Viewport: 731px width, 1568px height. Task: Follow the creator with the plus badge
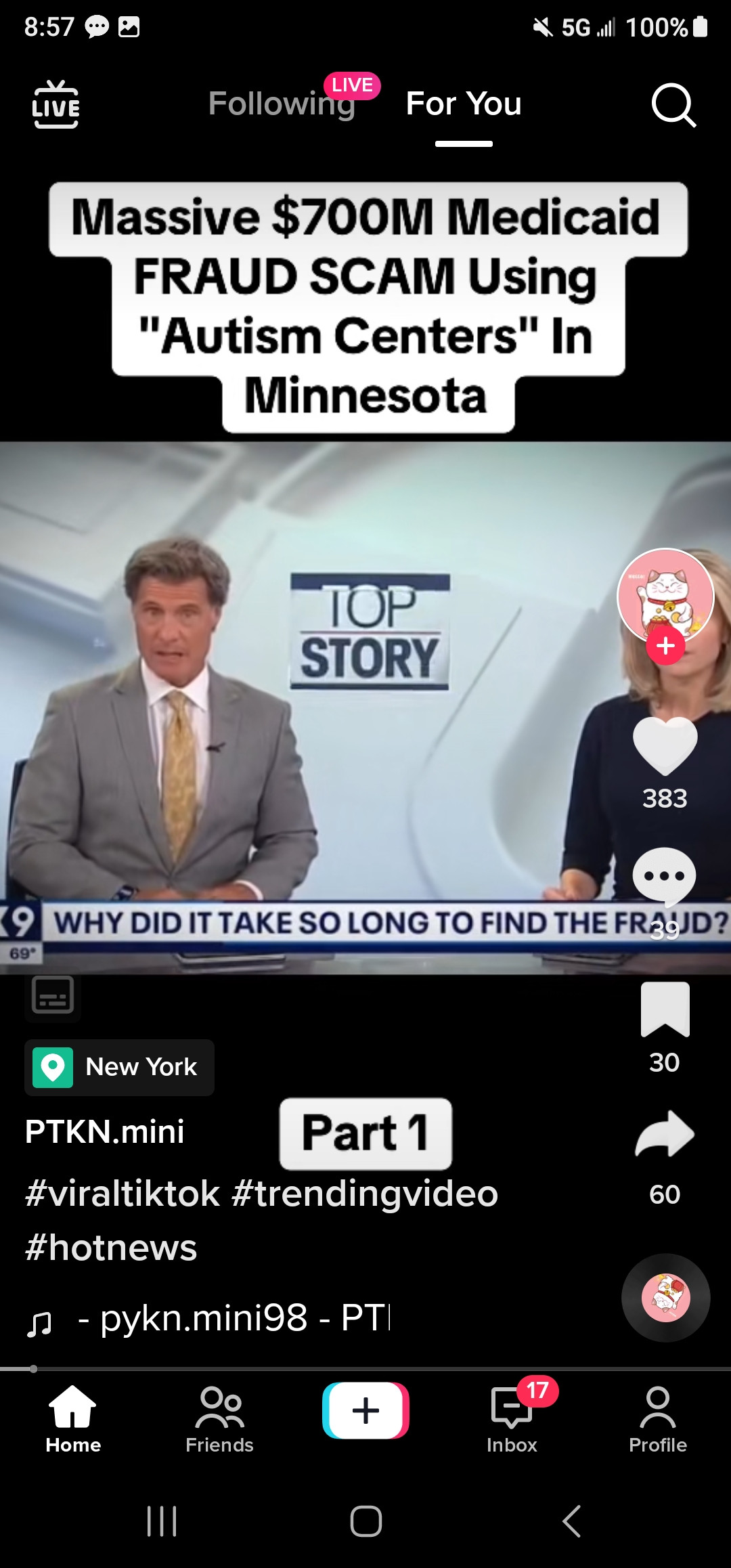click(x=665, y=646)
